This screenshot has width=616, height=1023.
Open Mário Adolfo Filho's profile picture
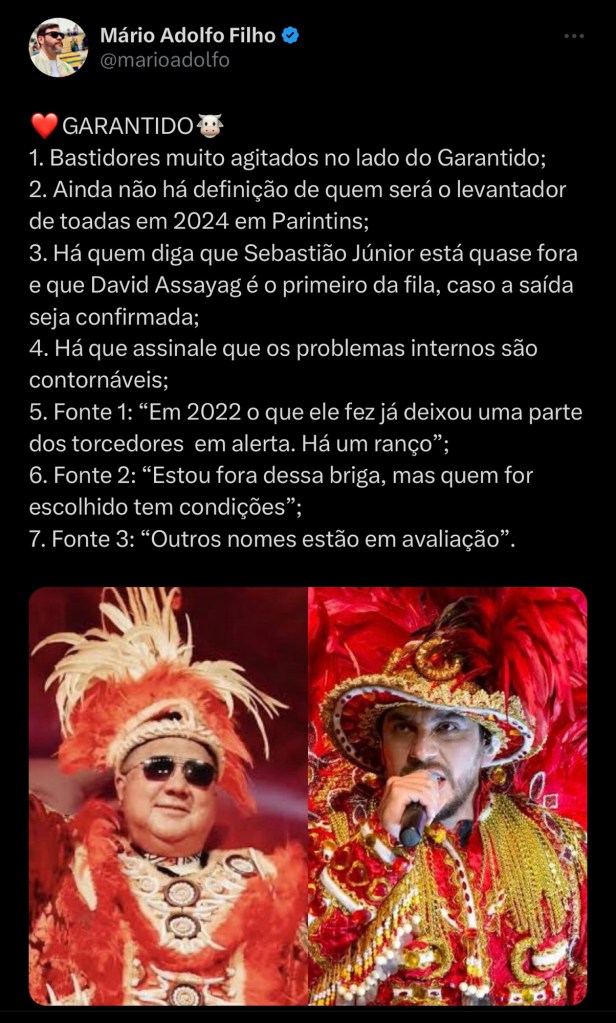click(x=58, y=47)
